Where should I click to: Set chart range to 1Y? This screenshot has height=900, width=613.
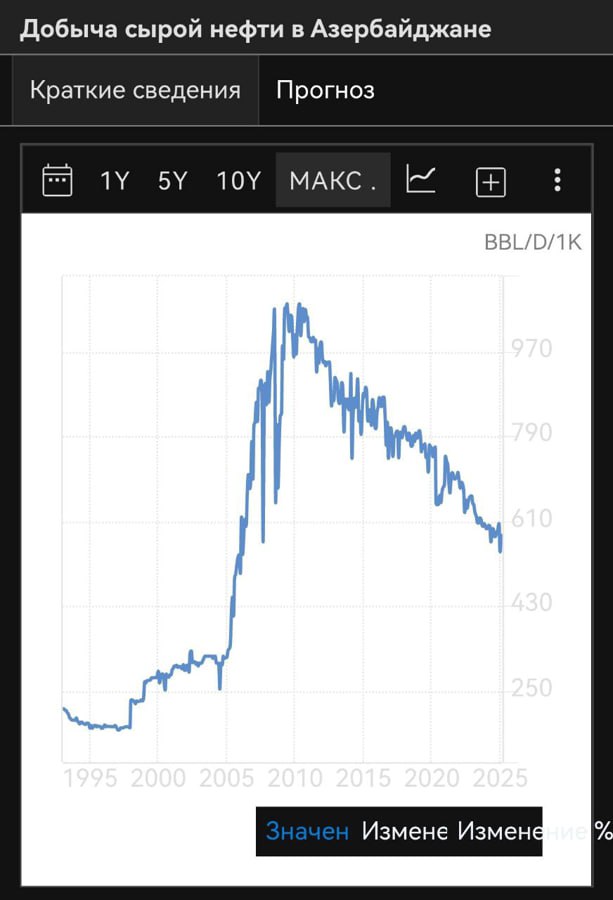pyautogui.click(x=115, y=181)
